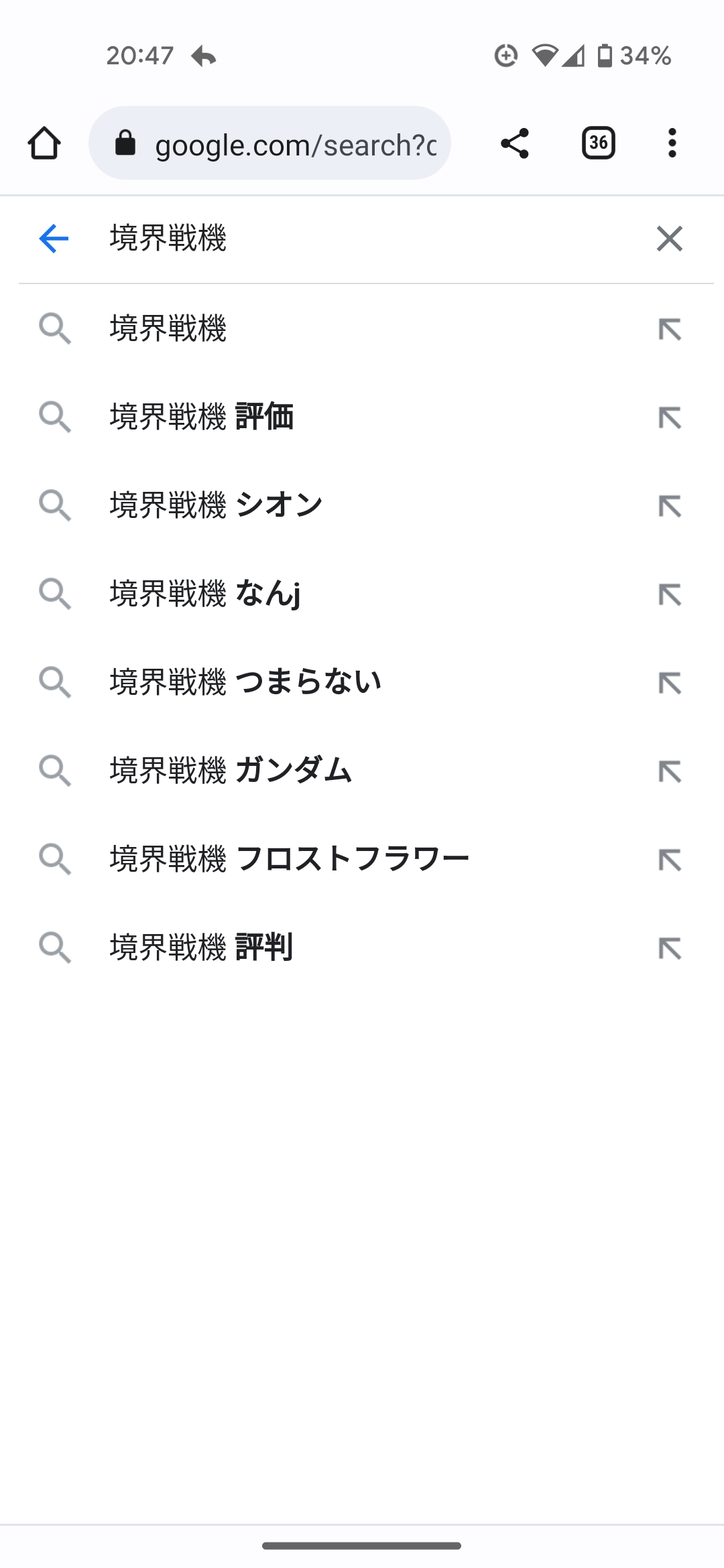The height and width of the screenshot is (1568, 724).
Task: Insert 境界戦機 評価 into the search box via arrow
Action: [669, 417]
